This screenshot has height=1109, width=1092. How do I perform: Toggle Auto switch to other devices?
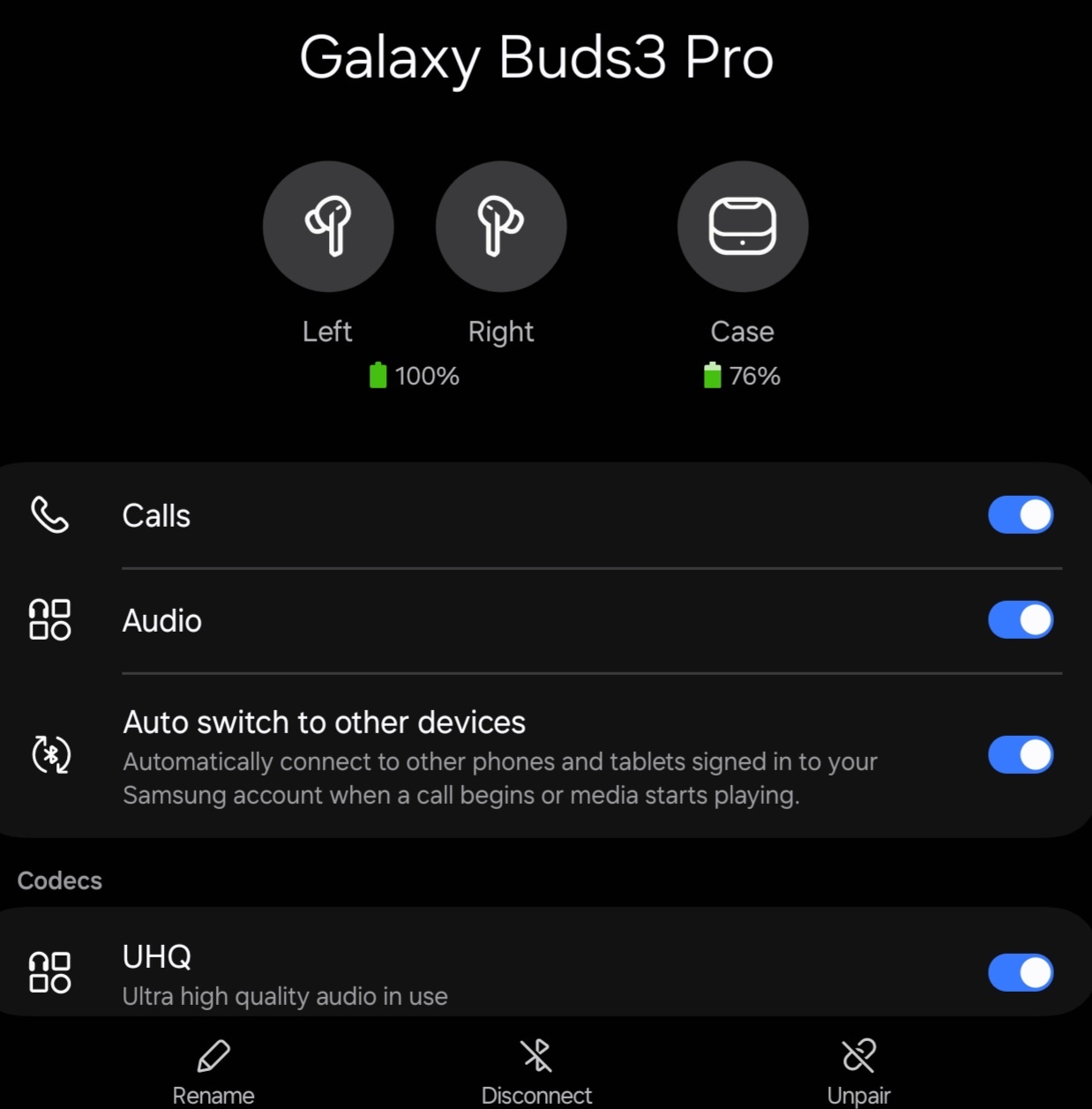(1020, 755)
